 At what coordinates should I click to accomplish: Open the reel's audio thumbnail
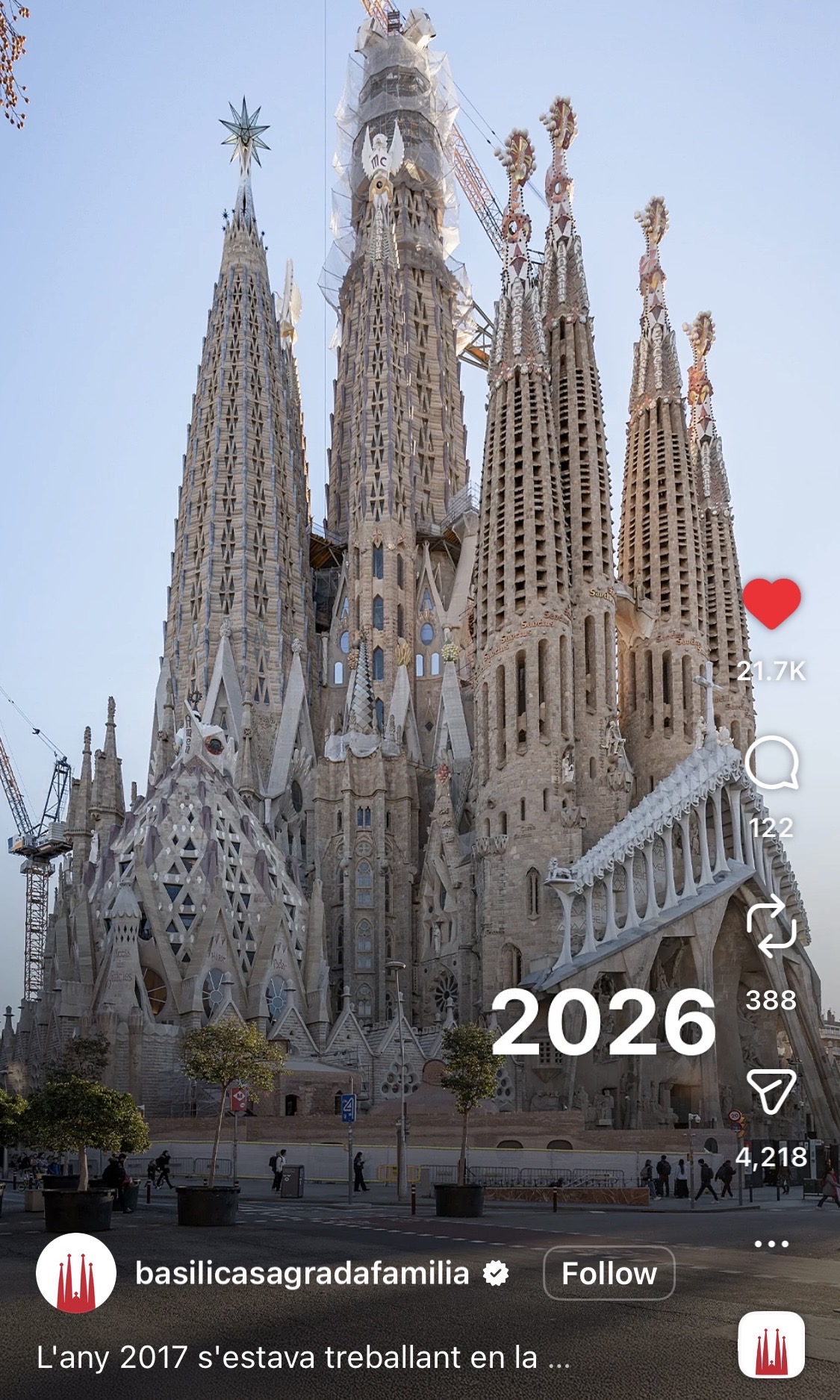[771, 1345]
